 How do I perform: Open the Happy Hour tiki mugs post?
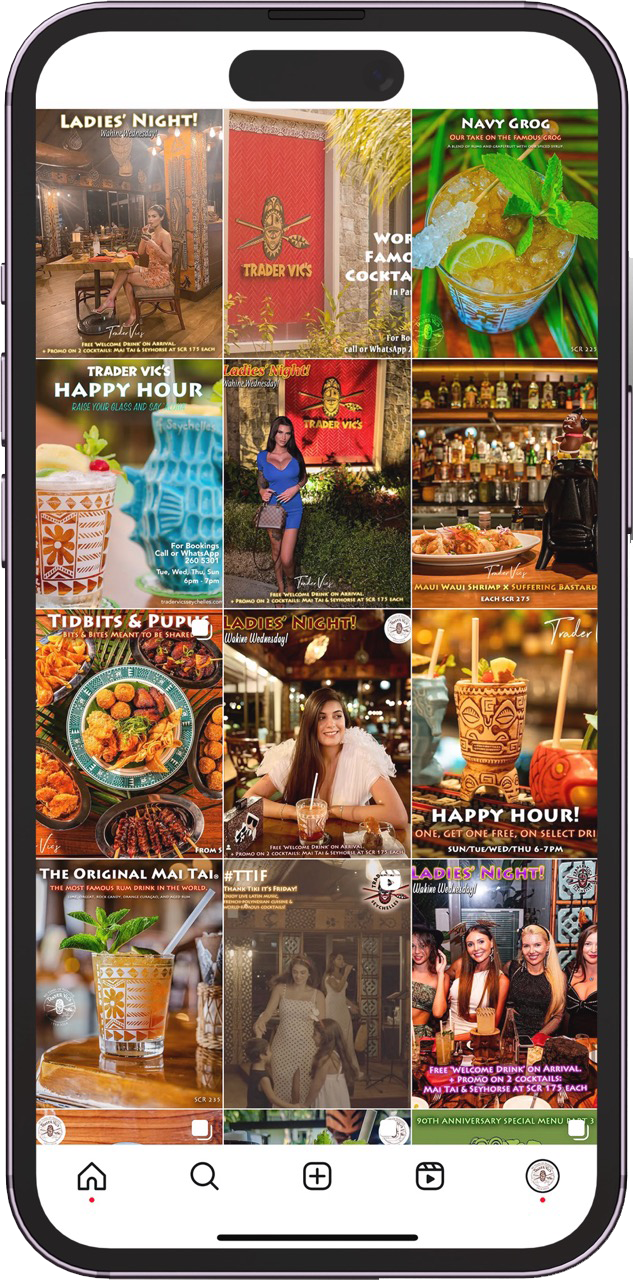coord(504,734)
